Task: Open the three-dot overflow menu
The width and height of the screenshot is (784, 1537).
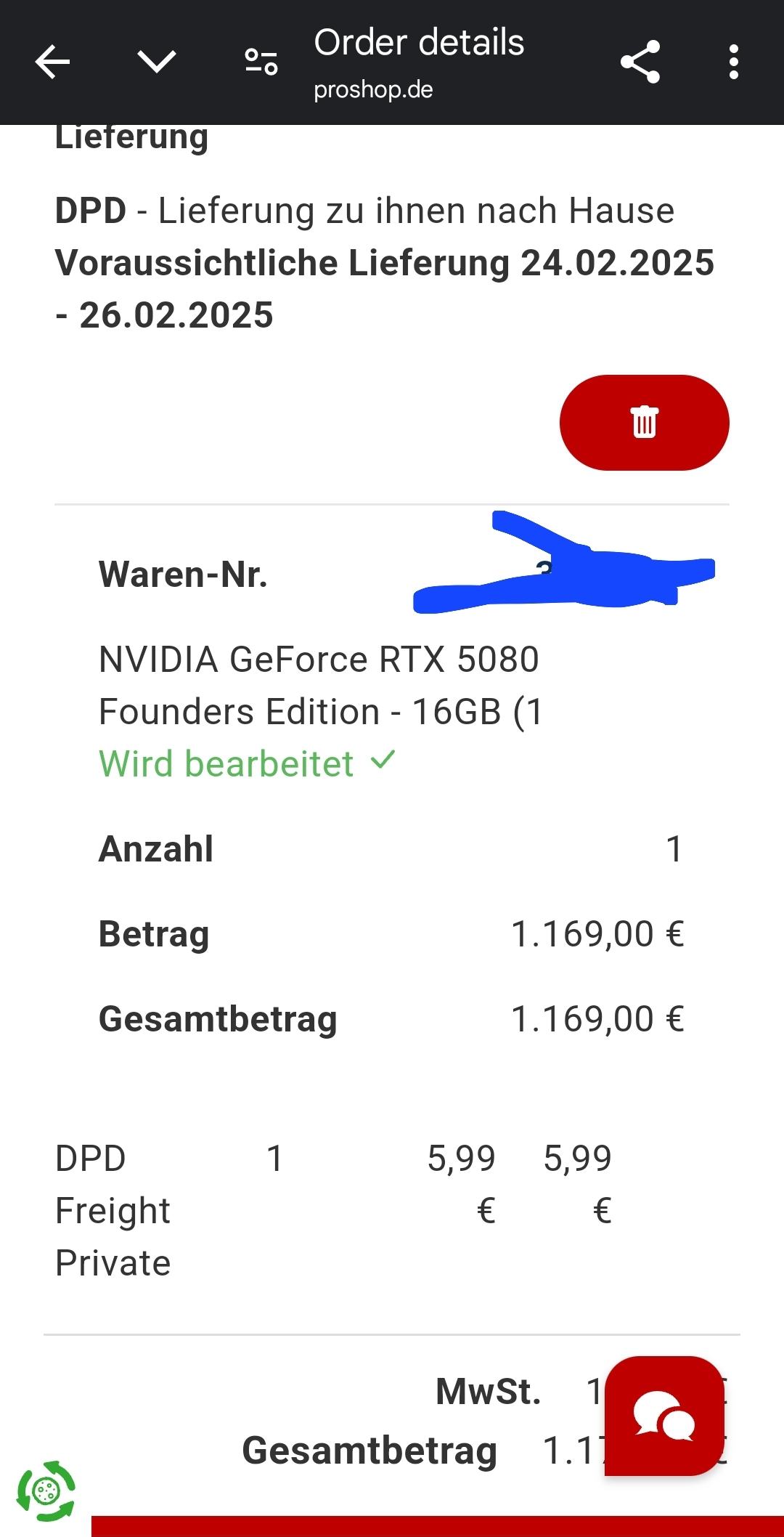Action: click(734, 62)
